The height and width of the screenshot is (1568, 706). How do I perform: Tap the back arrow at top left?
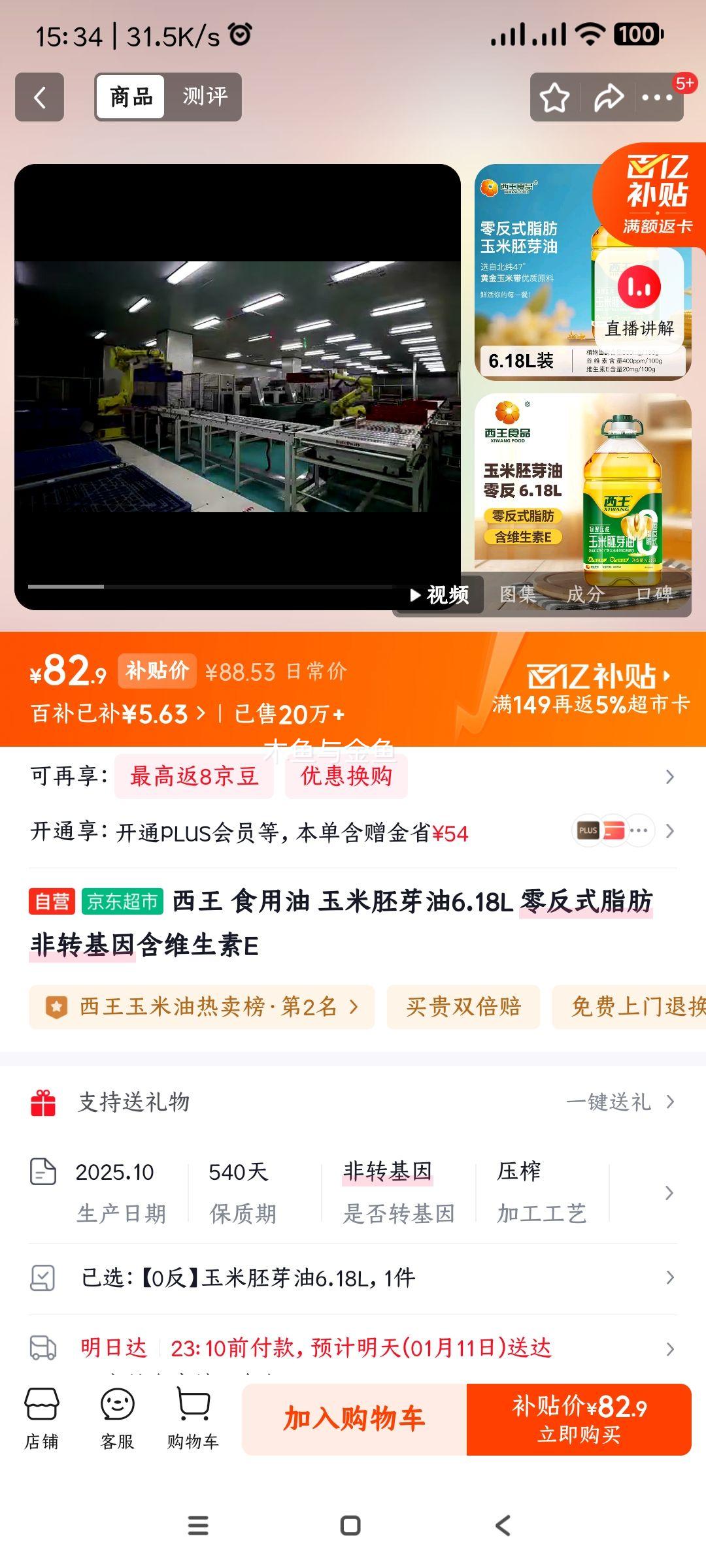click(x=39, y=97)
